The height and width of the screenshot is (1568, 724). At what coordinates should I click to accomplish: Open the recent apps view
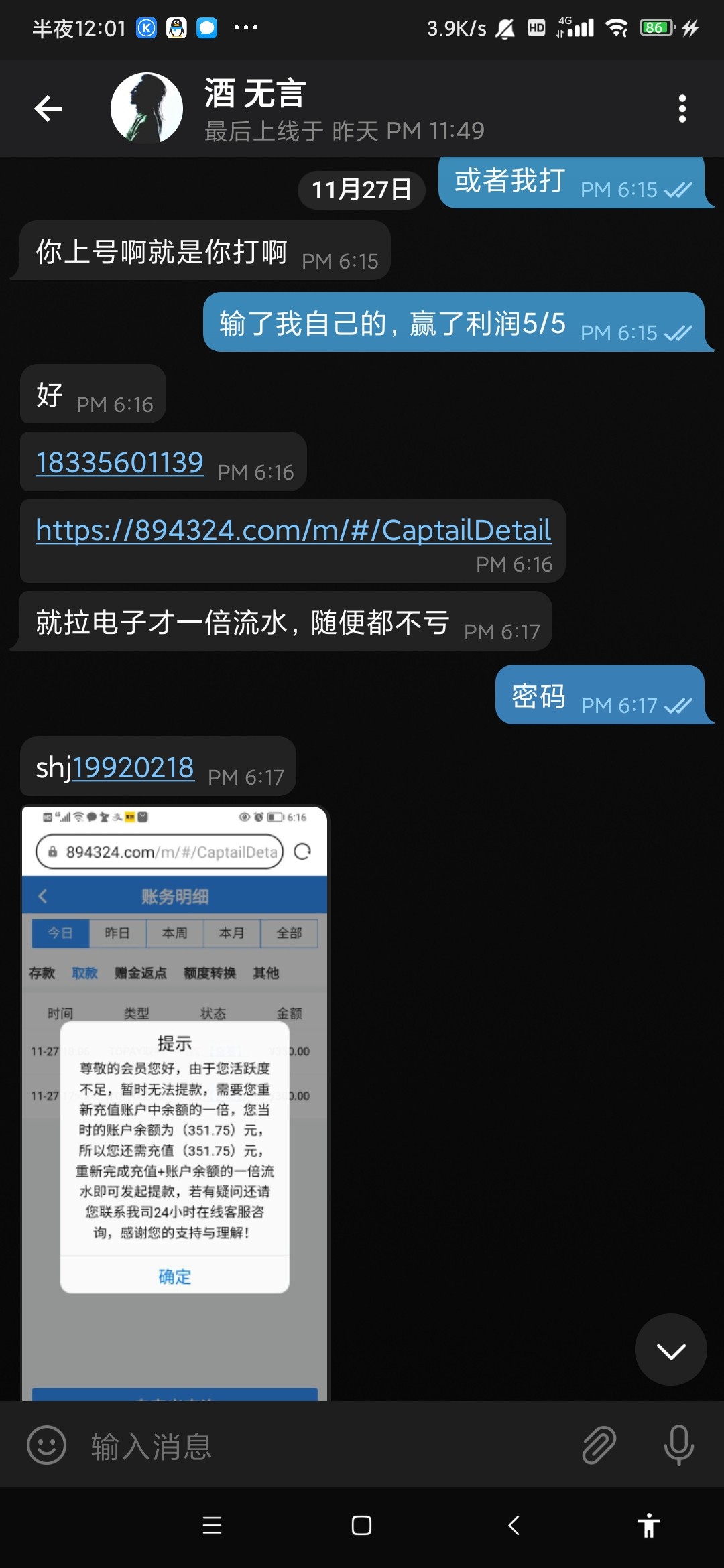(212, 1526)
